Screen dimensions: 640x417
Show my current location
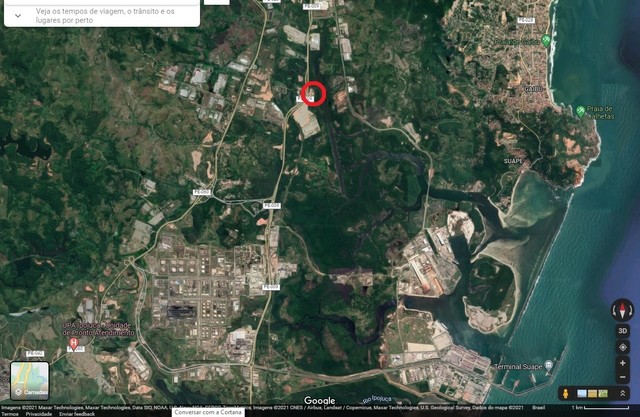[622, 347]
